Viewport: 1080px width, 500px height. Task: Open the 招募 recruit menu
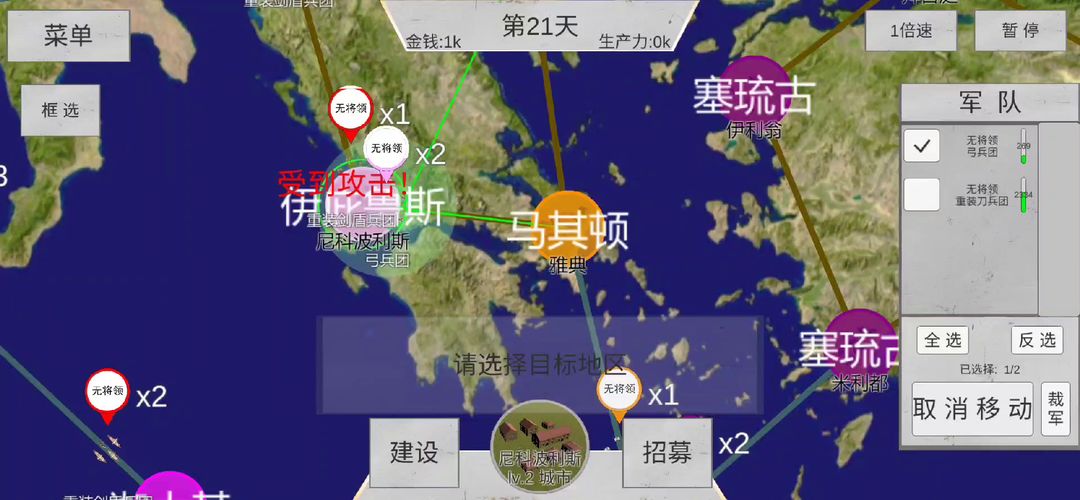pyautogui.click(x=667, y=452)
